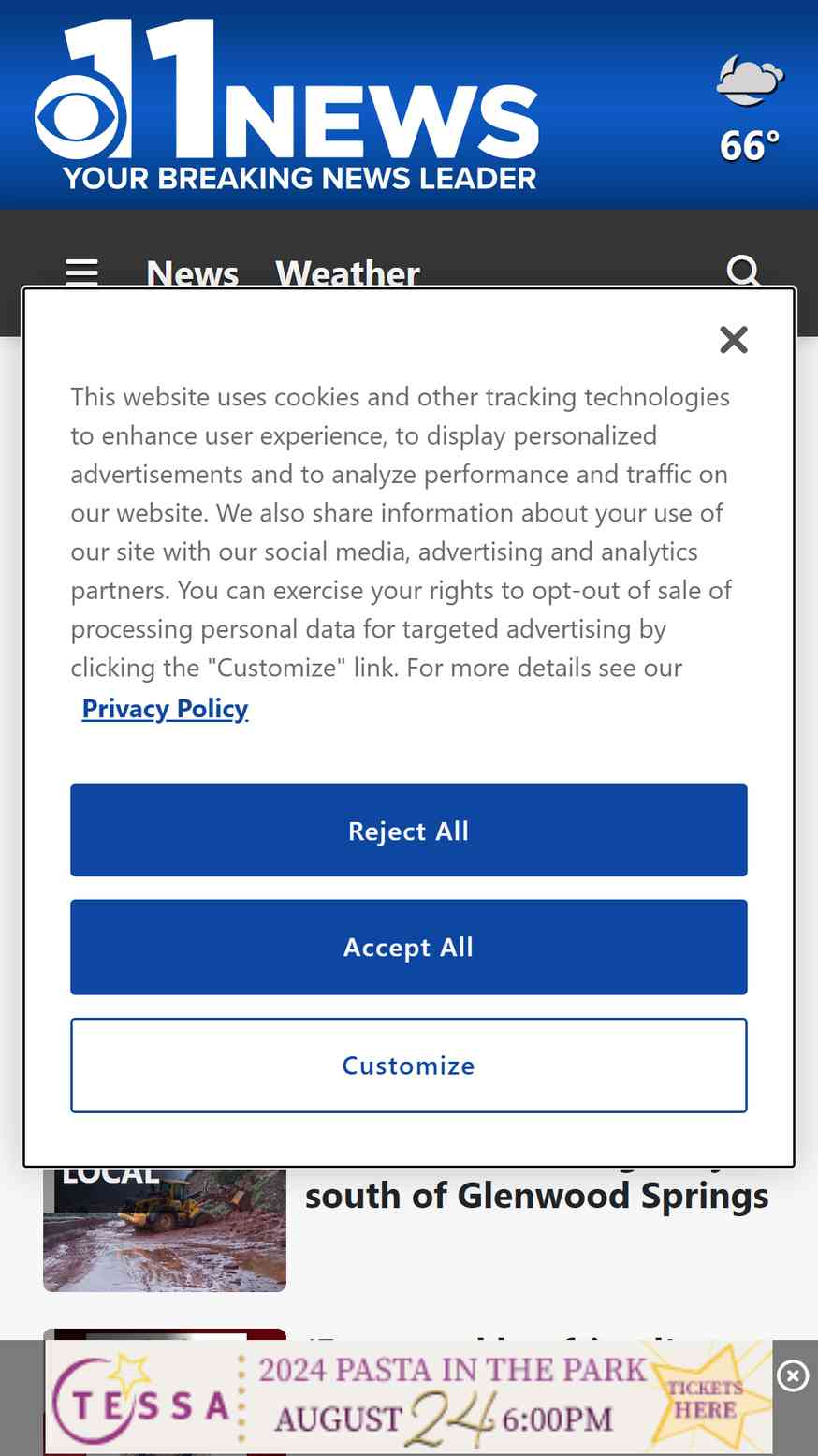Go to the News section
This screenshot has width=818, height=1456.
point(193,272)
